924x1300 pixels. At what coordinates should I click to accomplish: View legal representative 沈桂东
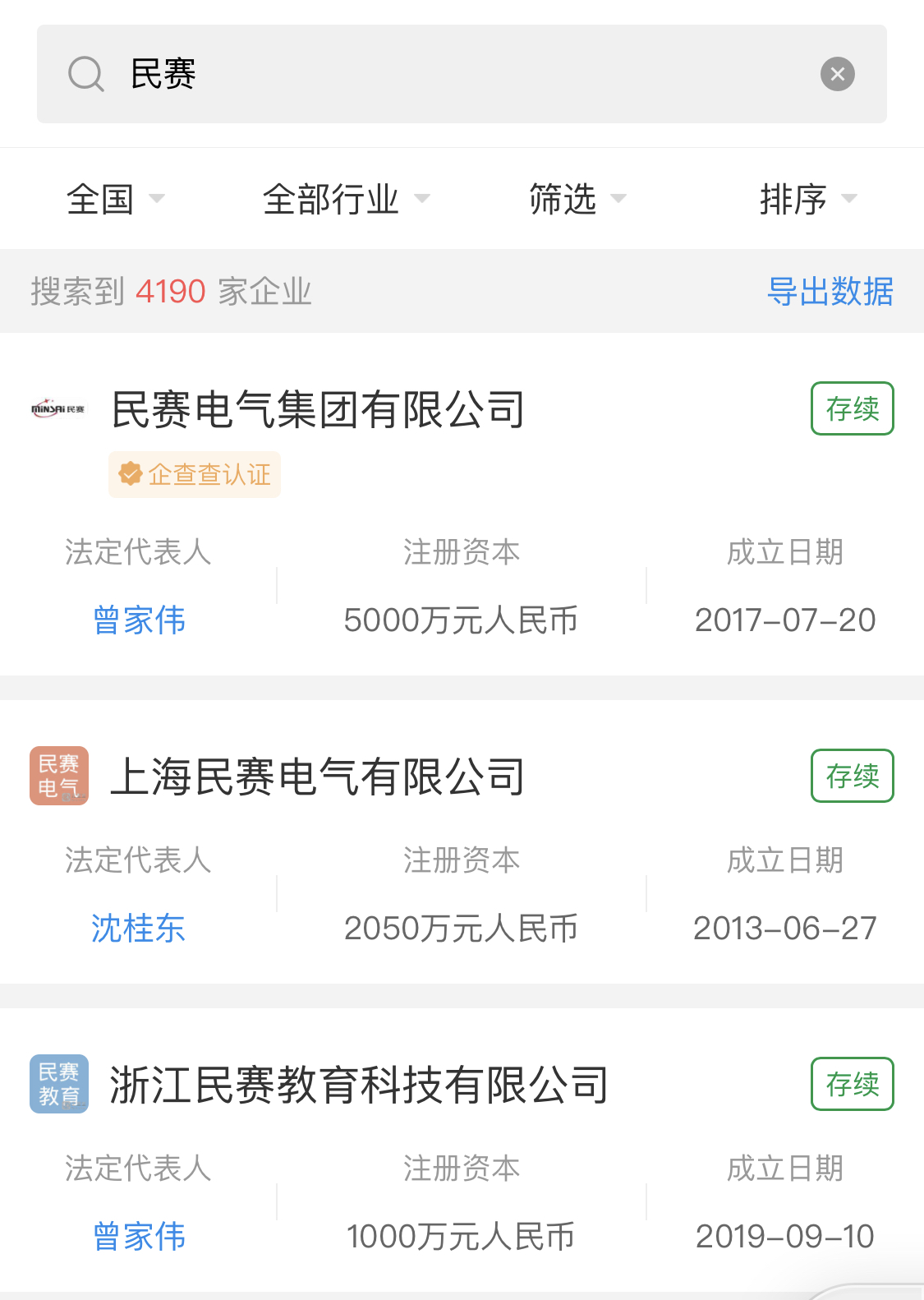(138, 928)
